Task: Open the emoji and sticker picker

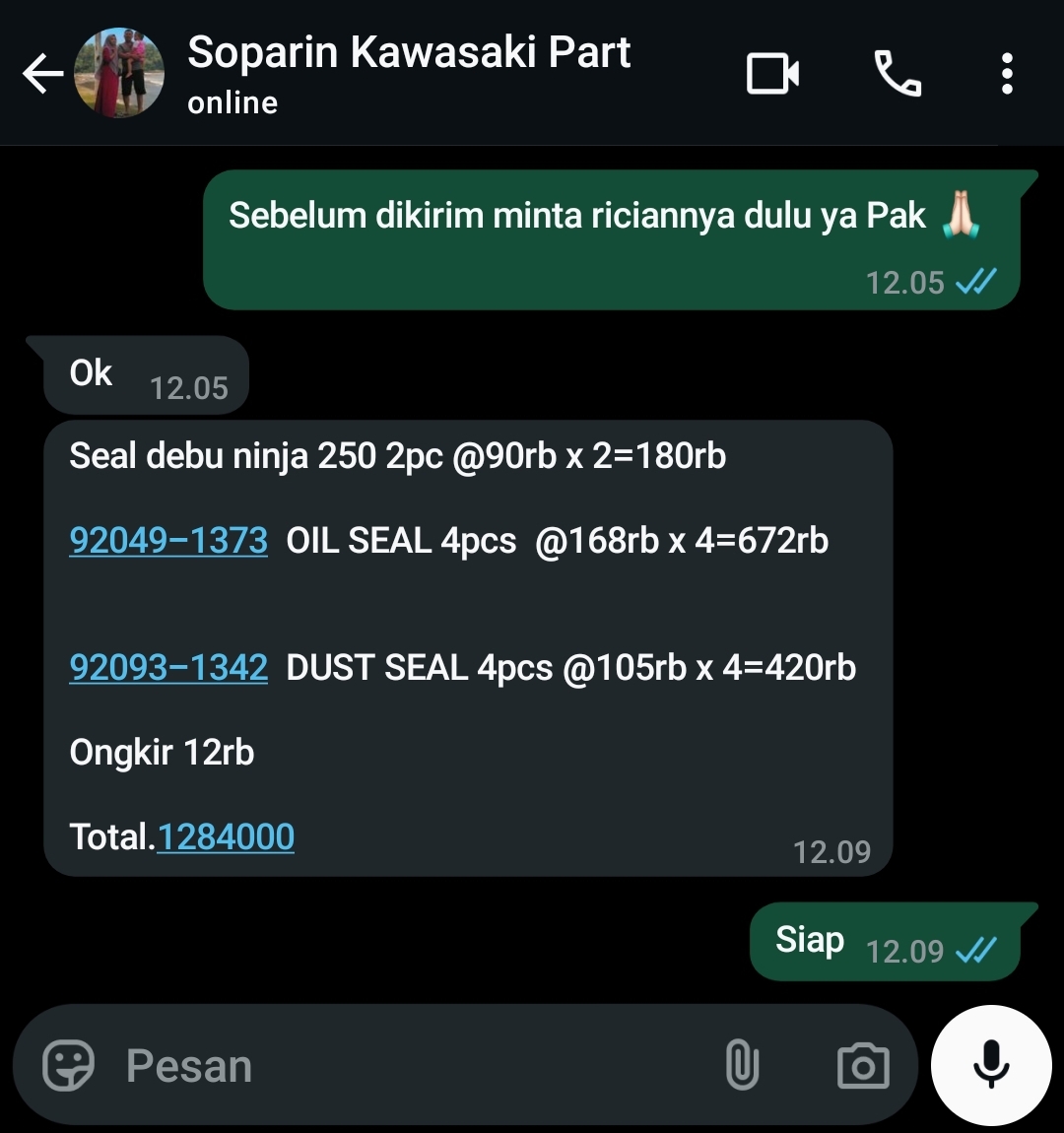Action: pos(68,1065)
